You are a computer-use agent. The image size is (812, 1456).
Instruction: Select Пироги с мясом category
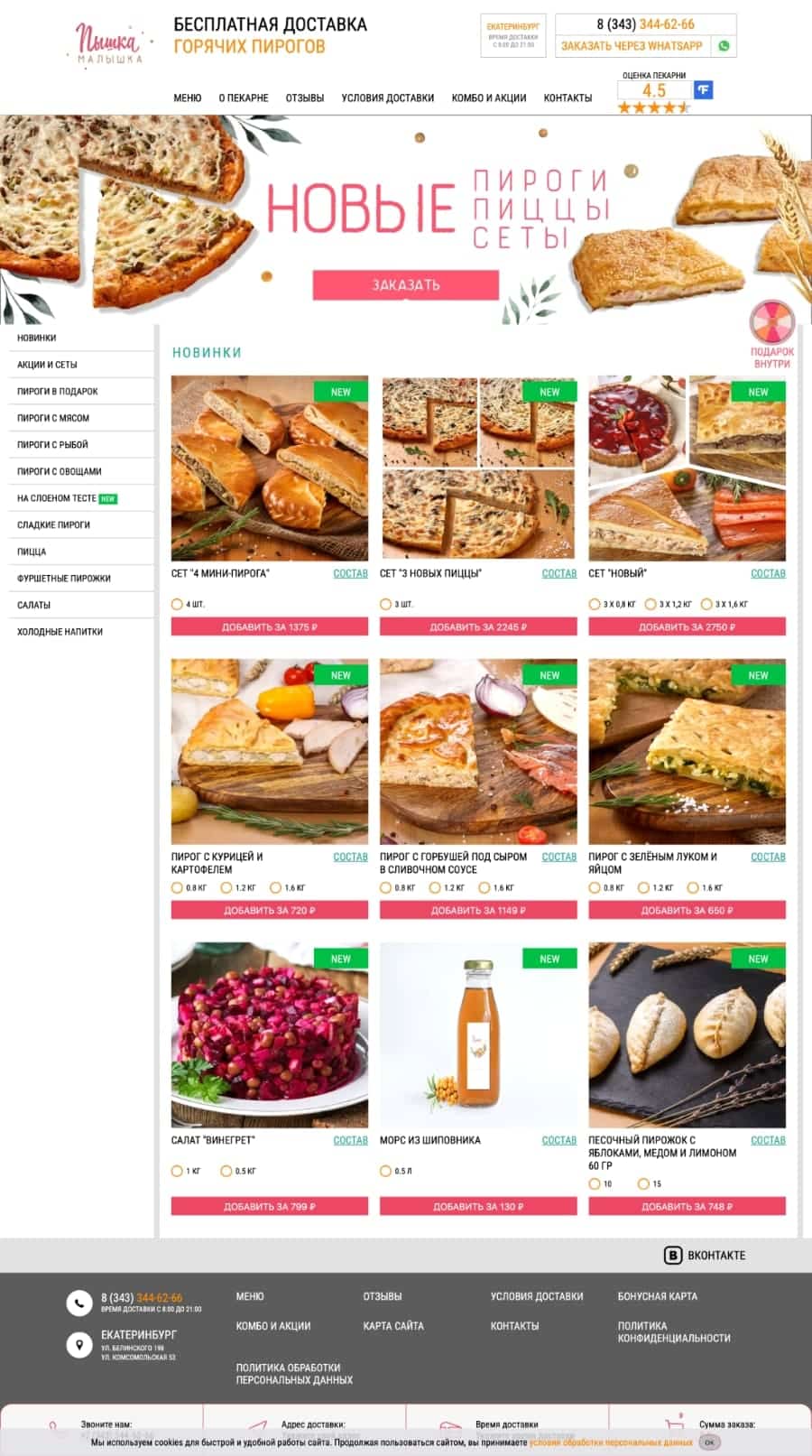(53, 418)
